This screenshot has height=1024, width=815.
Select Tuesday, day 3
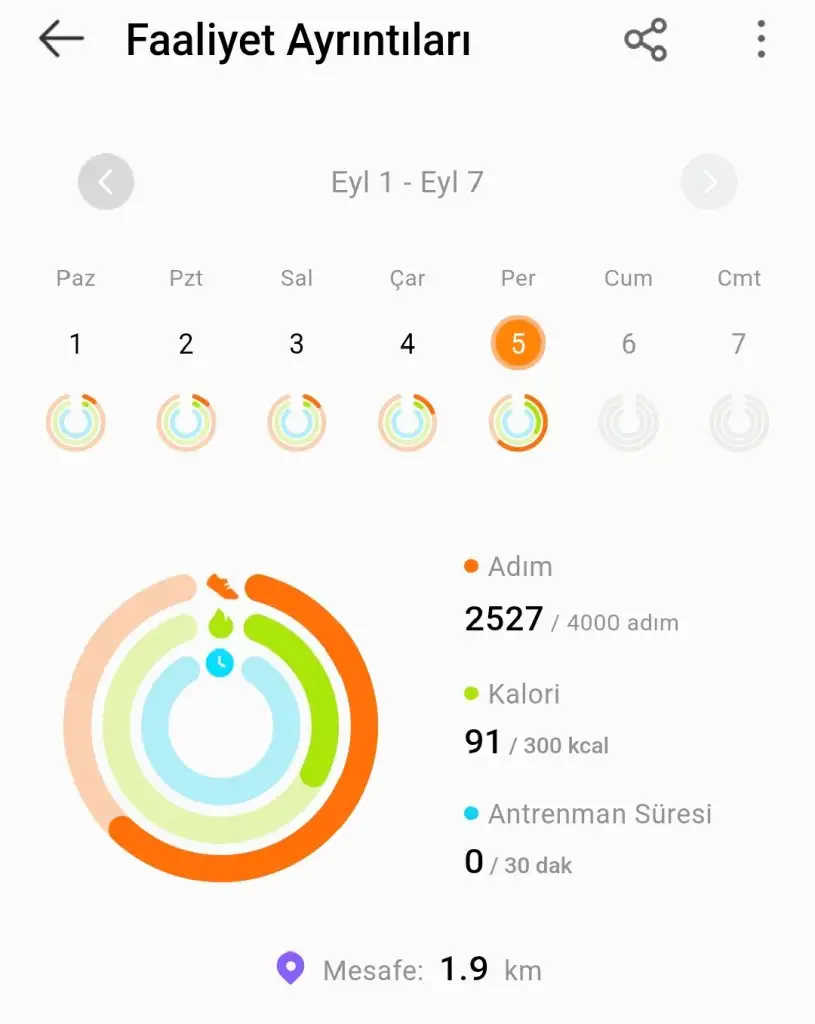(x=296, y=344)
